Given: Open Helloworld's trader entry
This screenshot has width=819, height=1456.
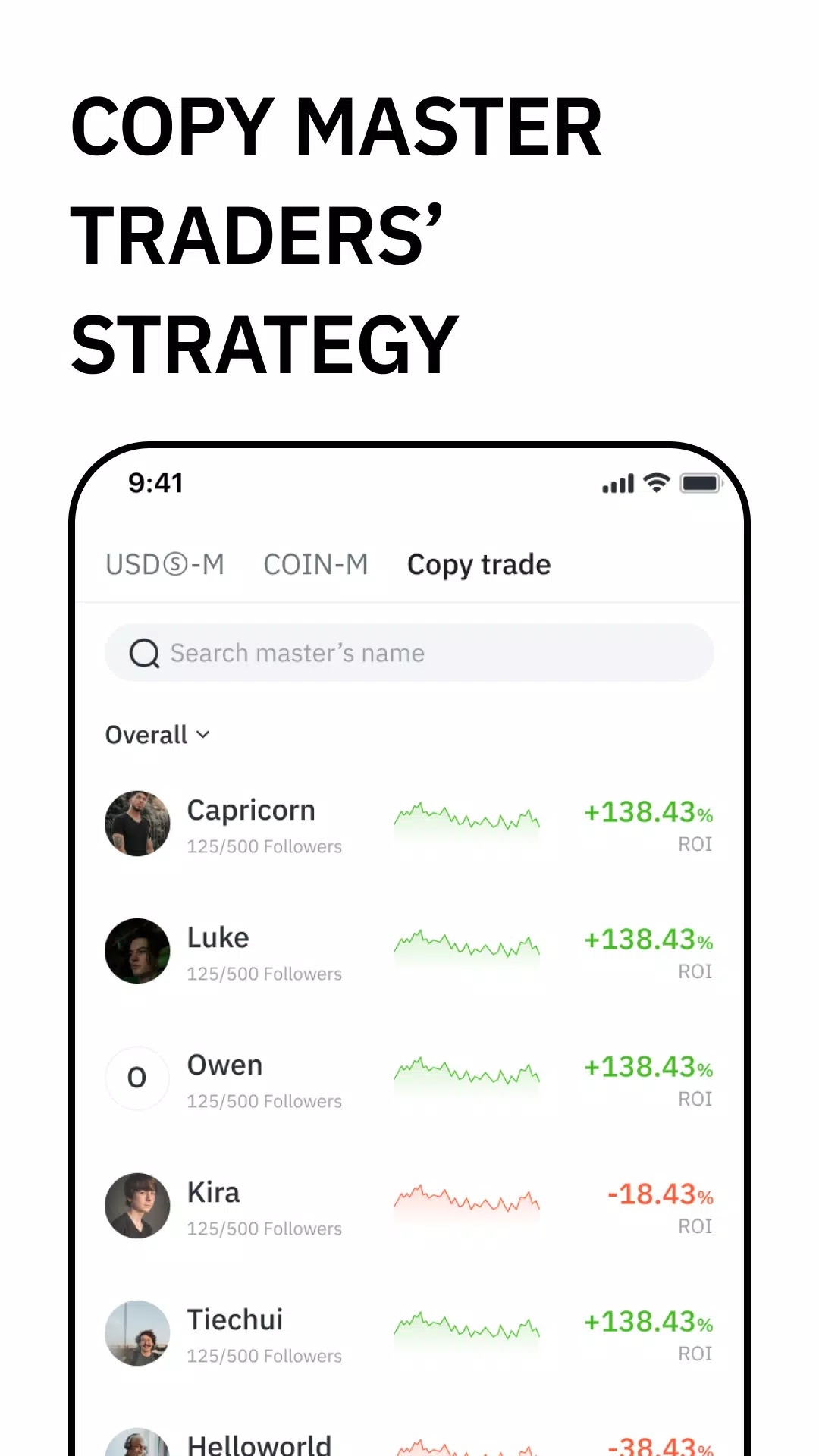Looking at the screenshot, I should coord(260,1441).
